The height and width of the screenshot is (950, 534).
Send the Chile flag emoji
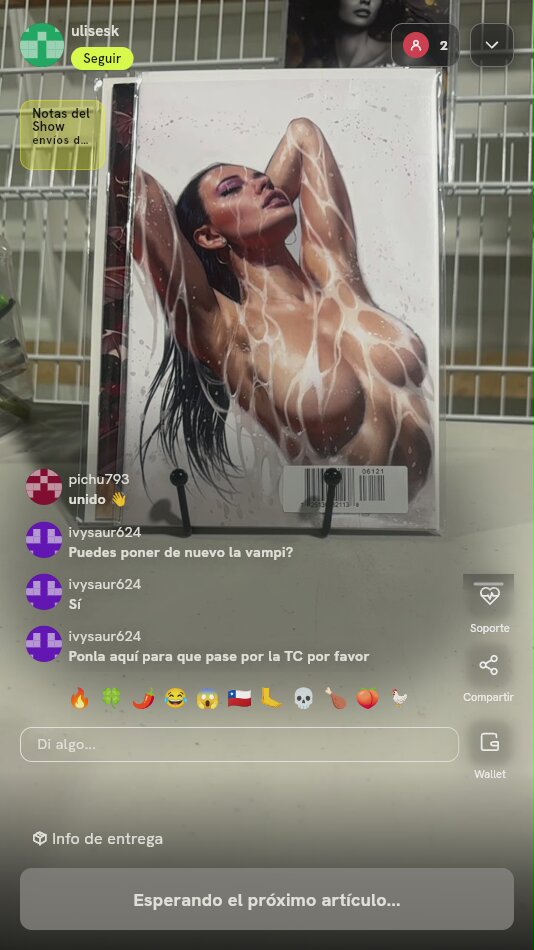239,698
